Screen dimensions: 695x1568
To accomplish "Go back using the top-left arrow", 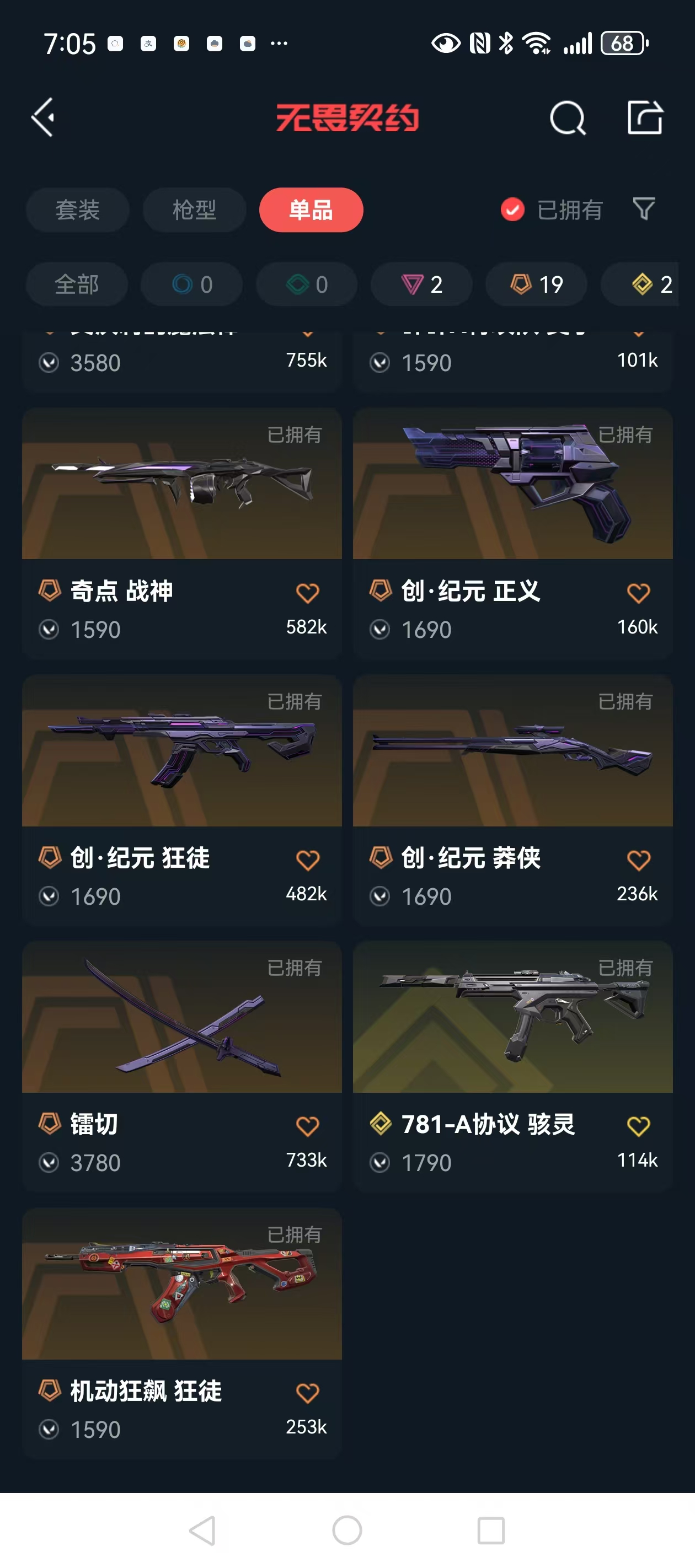I will (x=44, y=117).
